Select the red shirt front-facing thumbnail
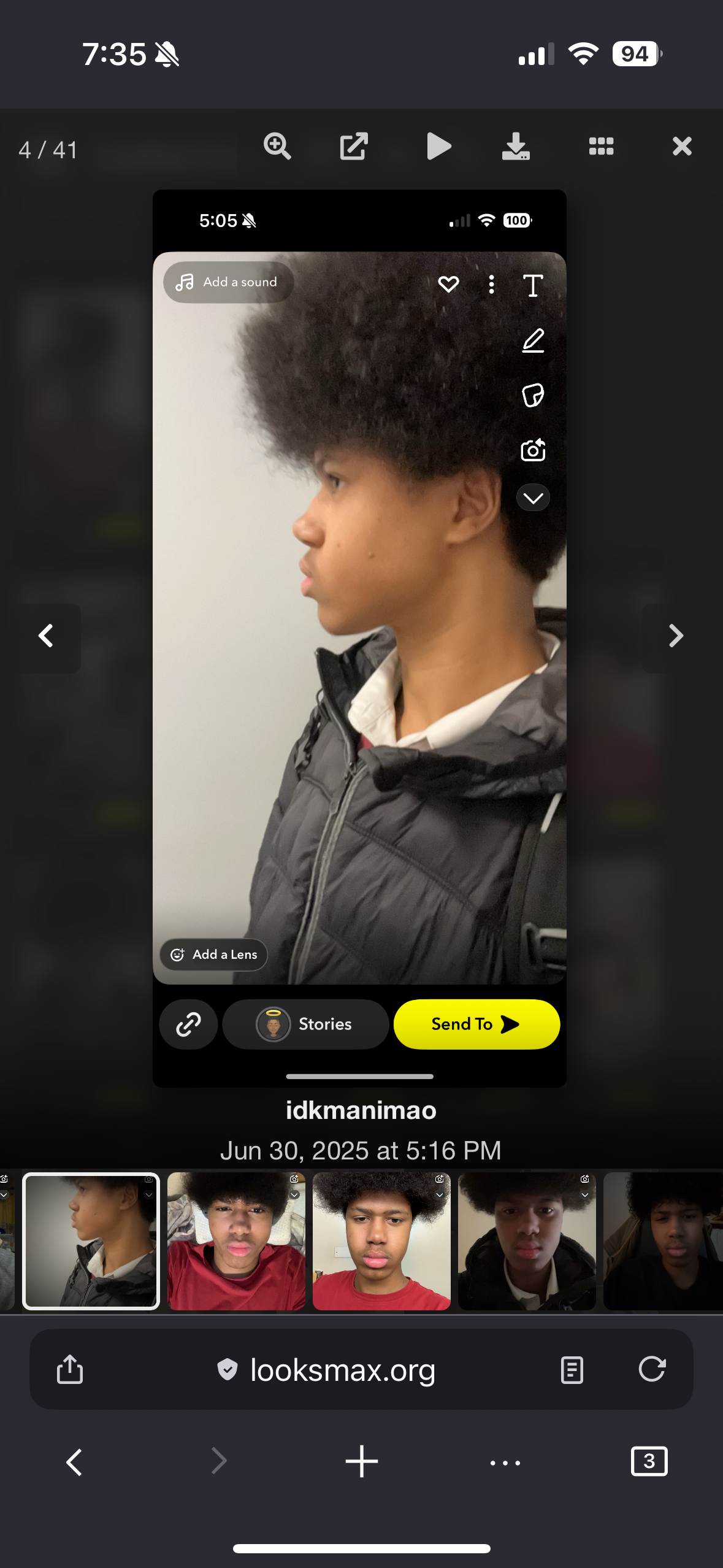The width and height of the screenshot is (723, 1568). coord(381,1241)
